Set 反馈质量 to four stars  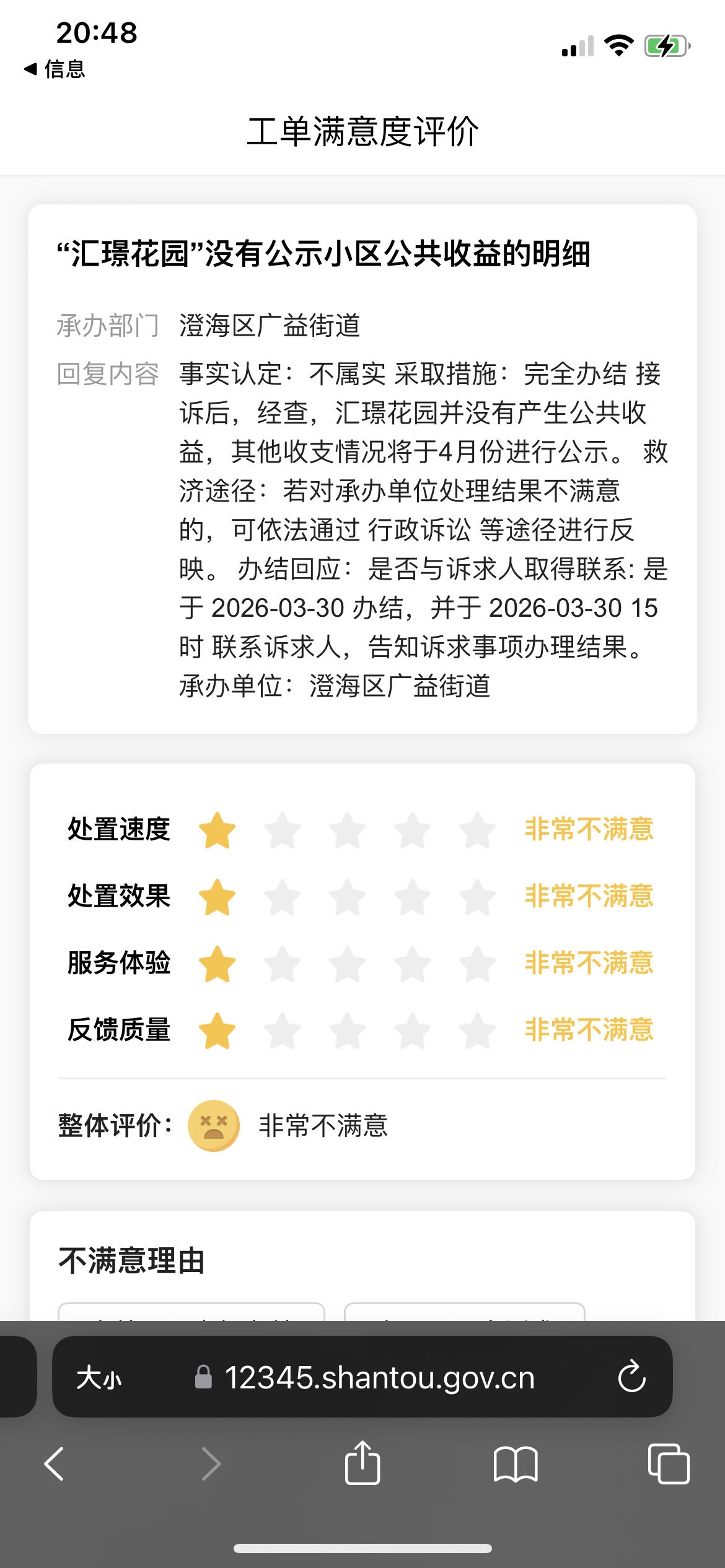pos(413,1030)
